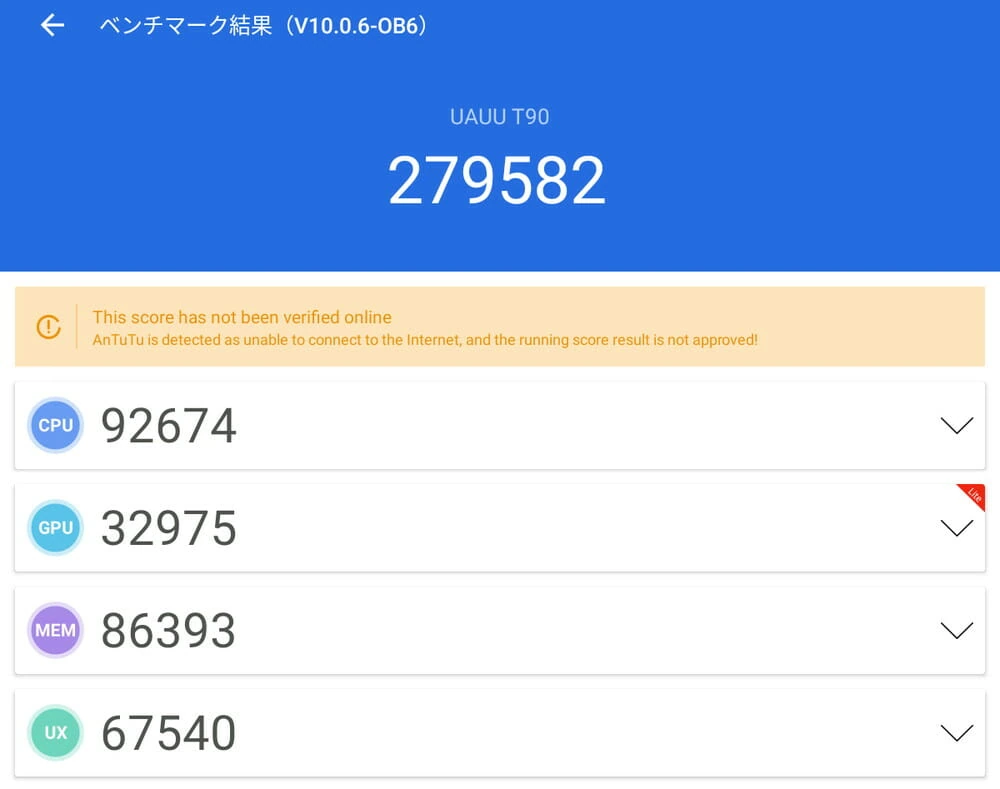The width and height of the screenshot is (1000, 789).
Task: Expand the MEM score details
Action: click(956, 631)
